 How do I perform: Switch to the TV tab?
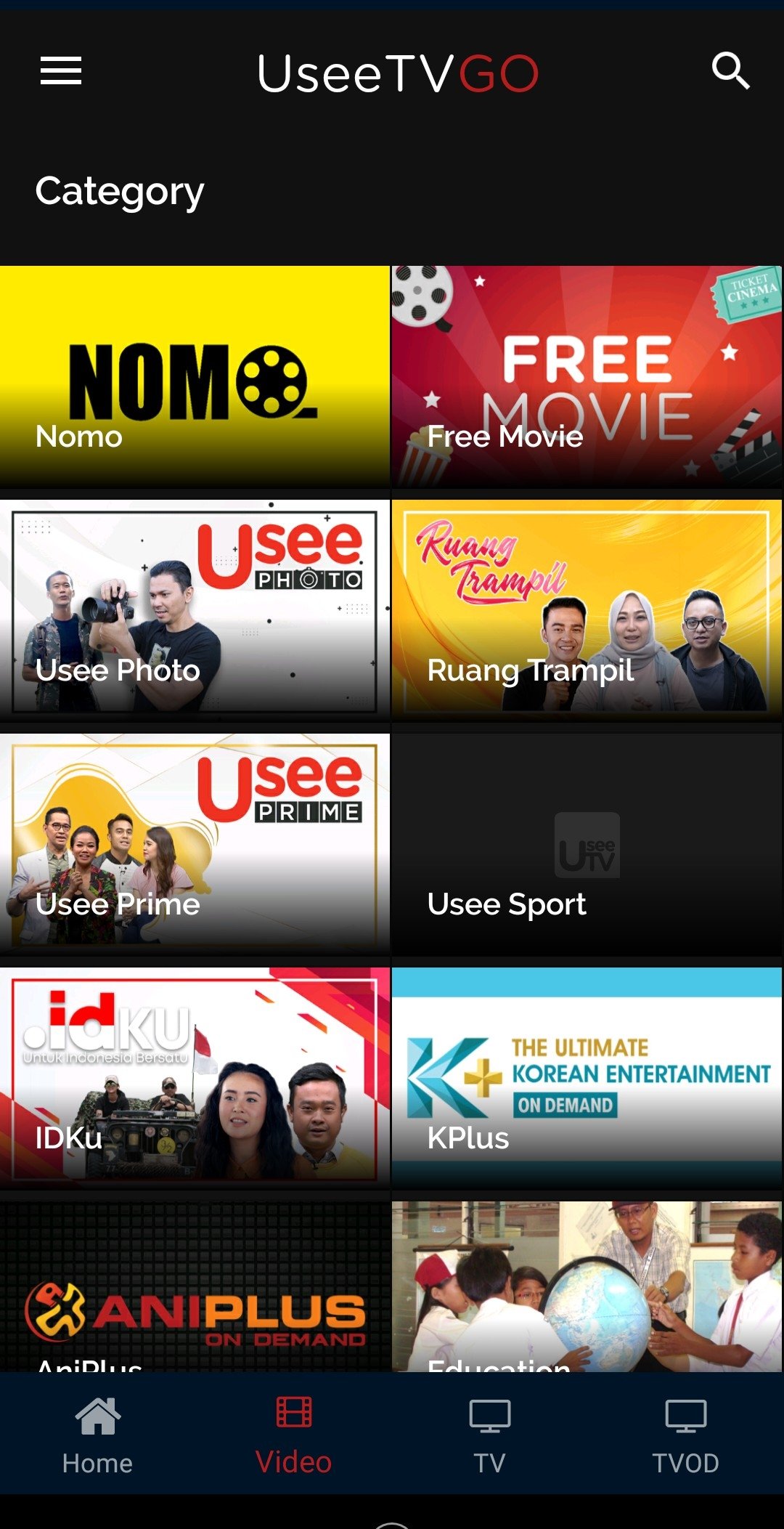490,1435
